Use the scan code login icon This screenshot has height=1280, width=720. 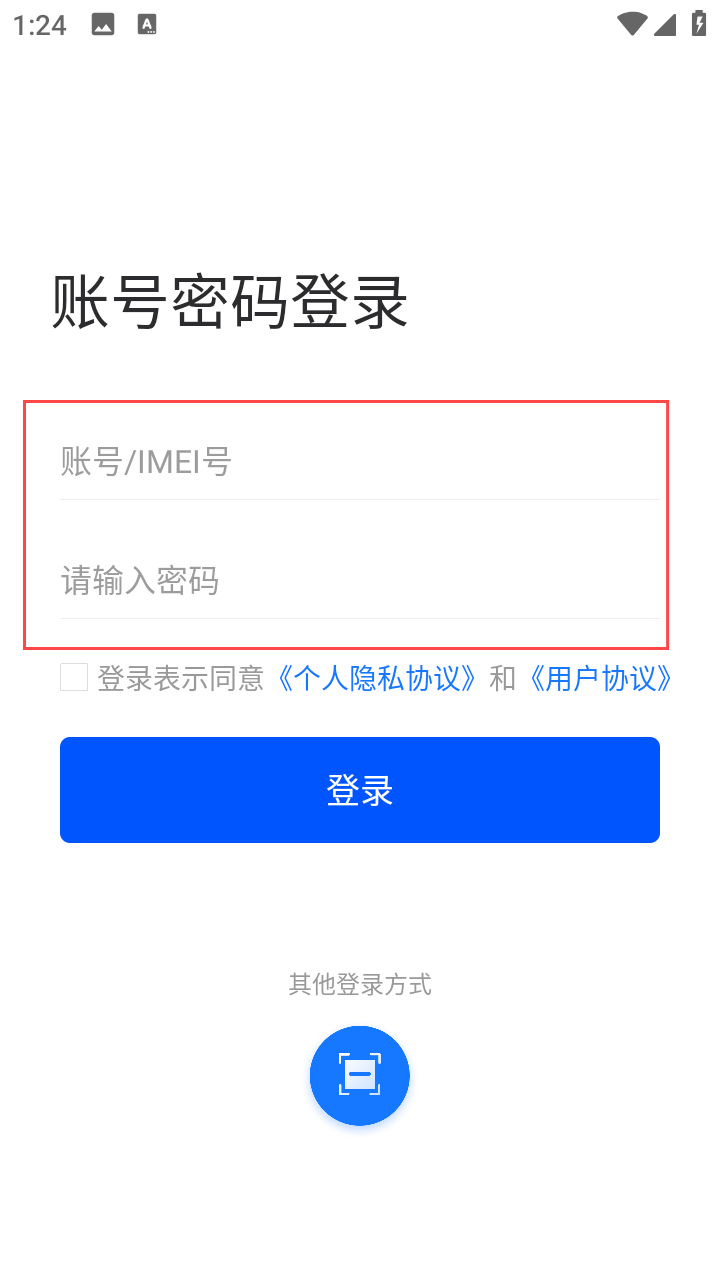[x=360, y=1076]
